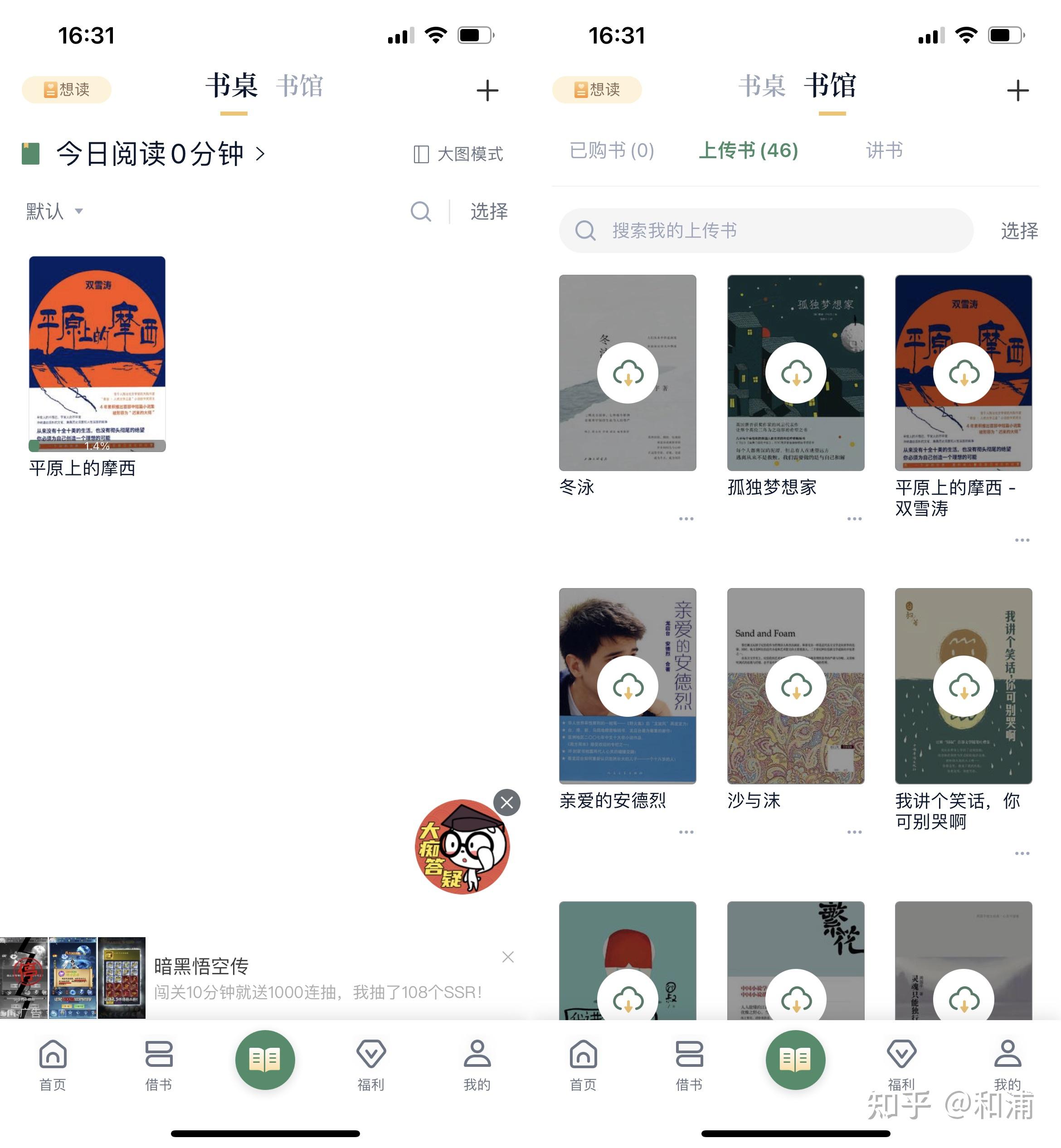
Task: Download the book 冬泳
Action: coord(628,373)
